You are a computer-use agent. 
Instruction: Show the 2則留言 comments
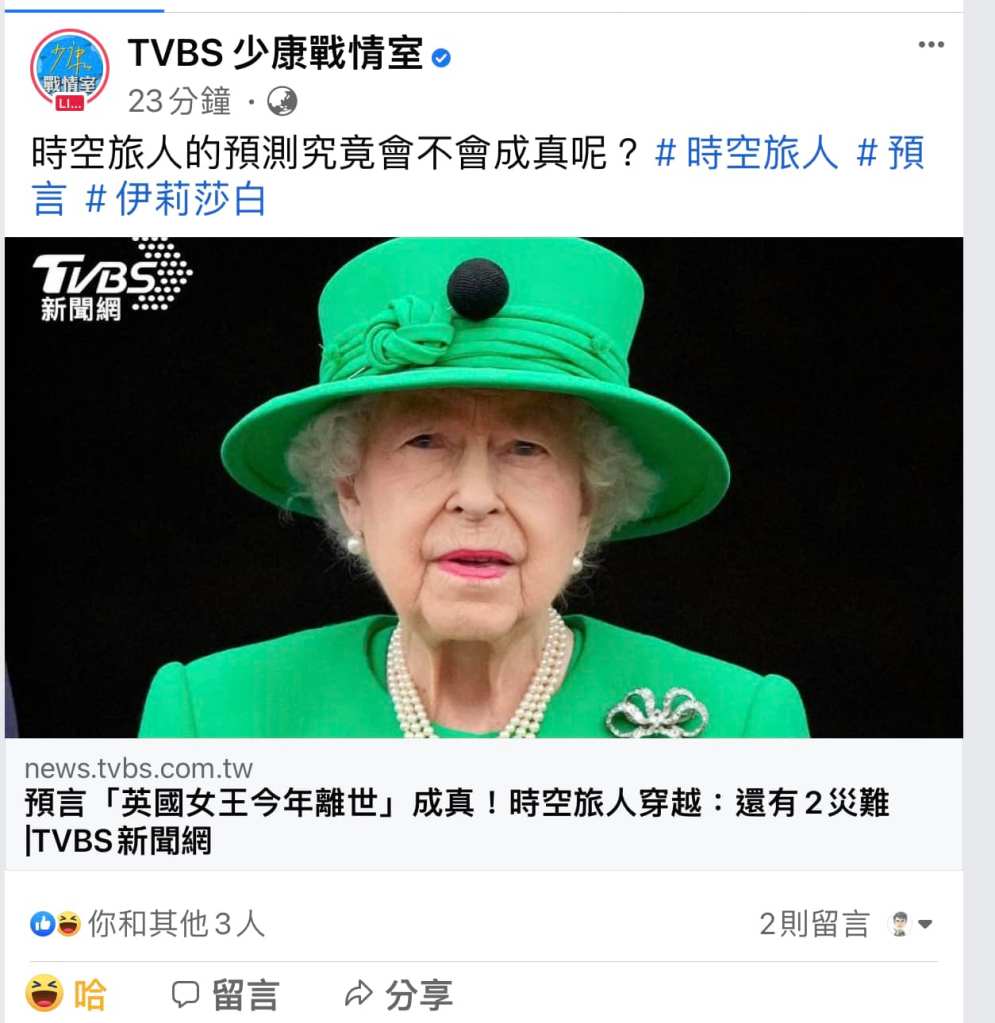coord(814,924)
